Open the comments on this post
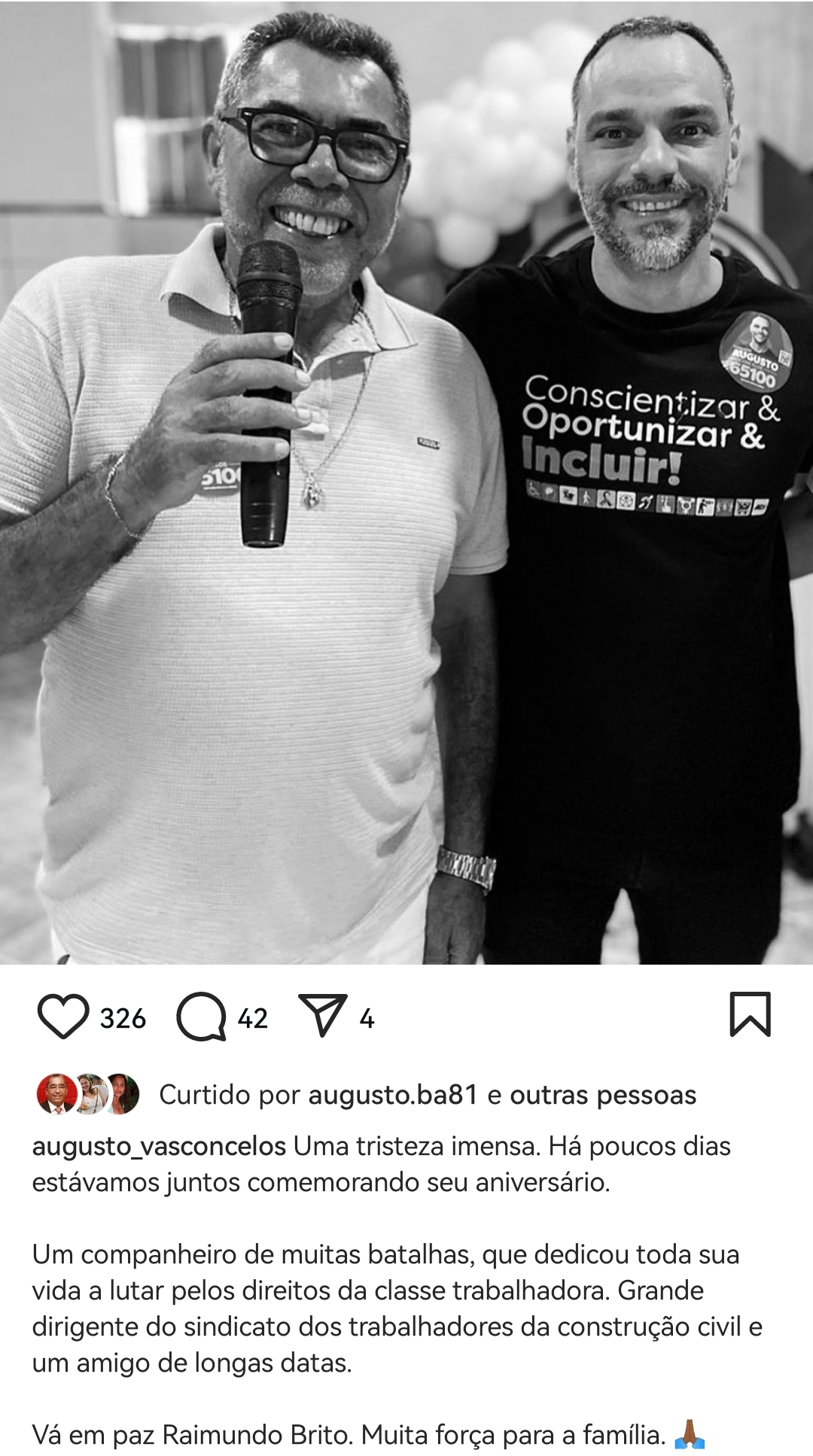This screenshot has width=813, height=1456. tap(201, 1017)
